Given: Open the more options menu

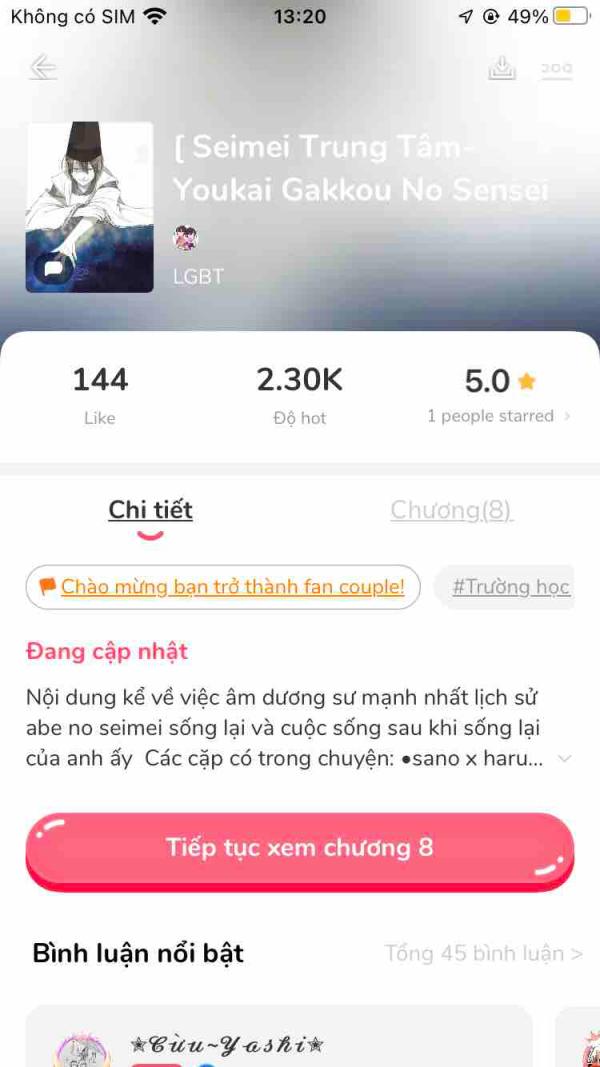Looking at the screenshot, I should click(x=556, y=68).
